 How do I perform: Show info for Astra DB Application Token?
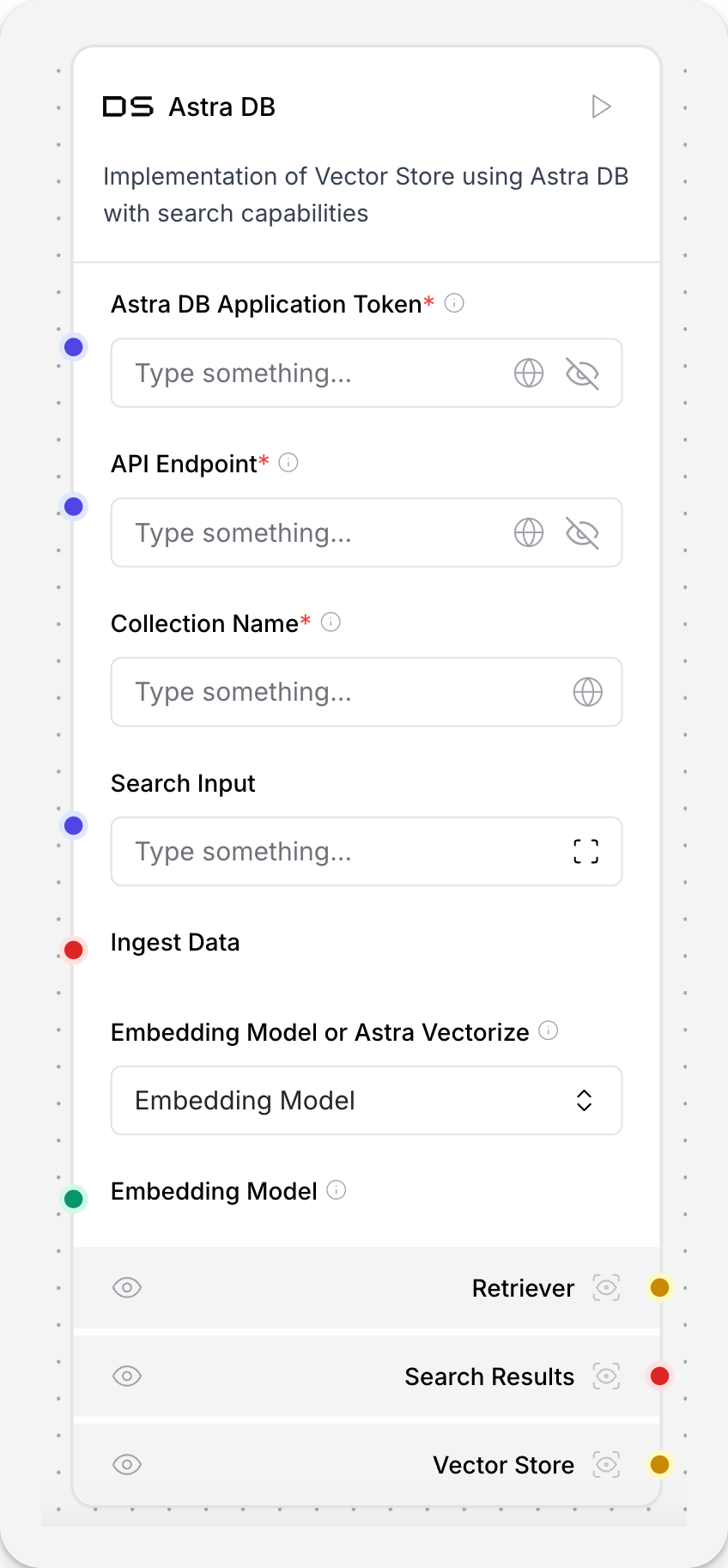(454, 303)
